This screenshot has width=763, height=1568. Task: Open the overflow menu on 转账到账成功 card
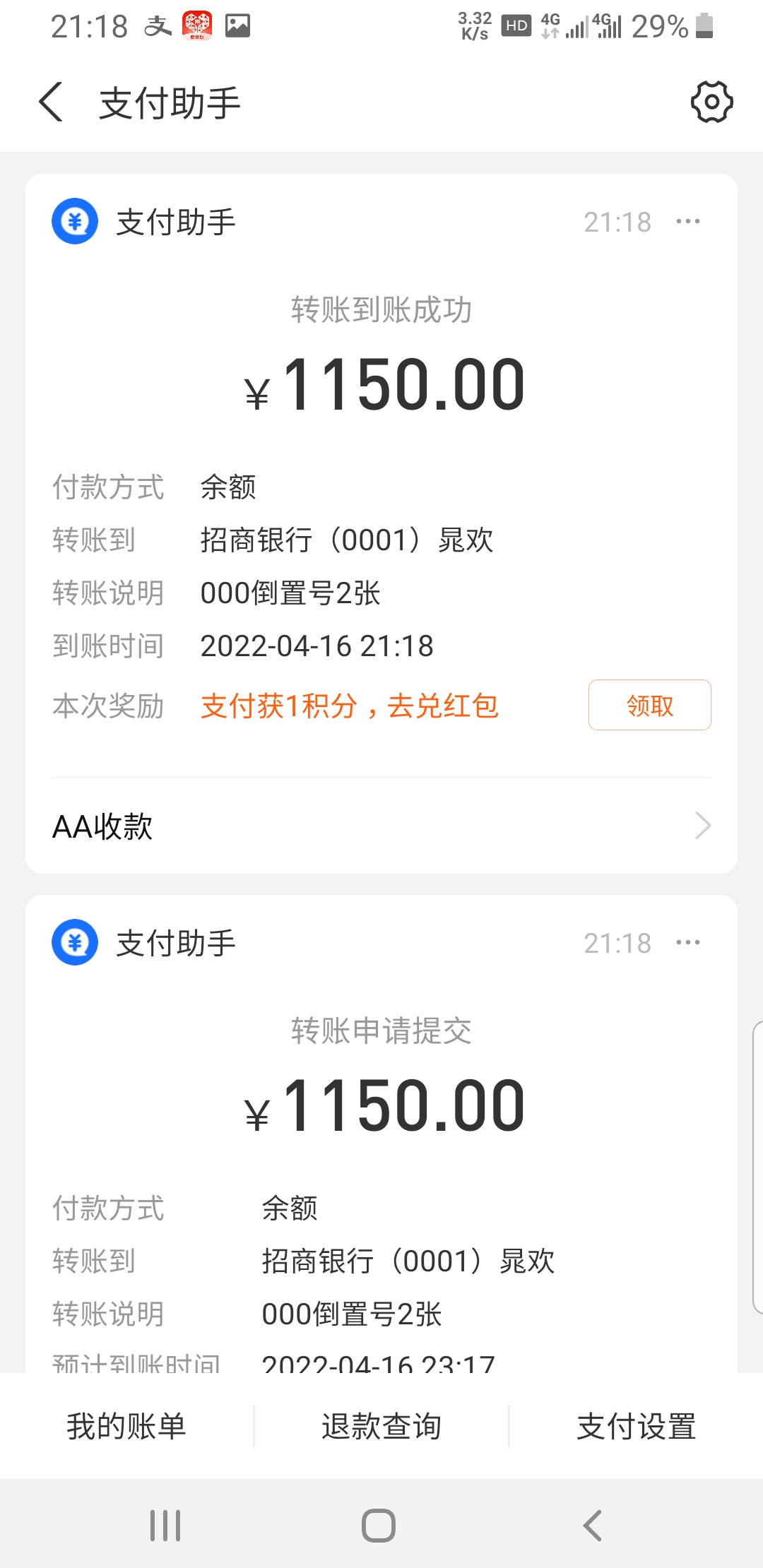[687, 222]
